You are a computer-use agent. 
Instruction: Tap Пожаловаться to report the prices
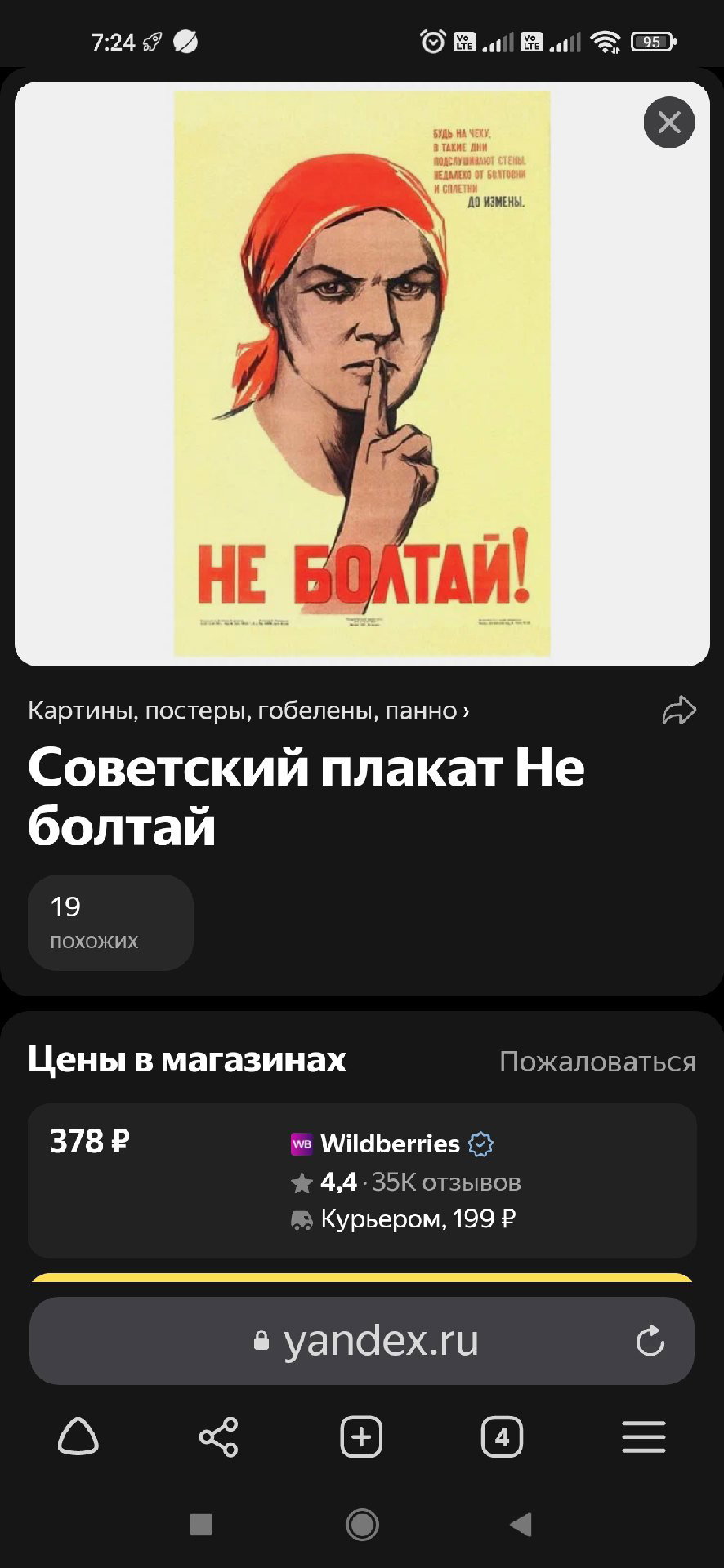[x=597, y=1061]
